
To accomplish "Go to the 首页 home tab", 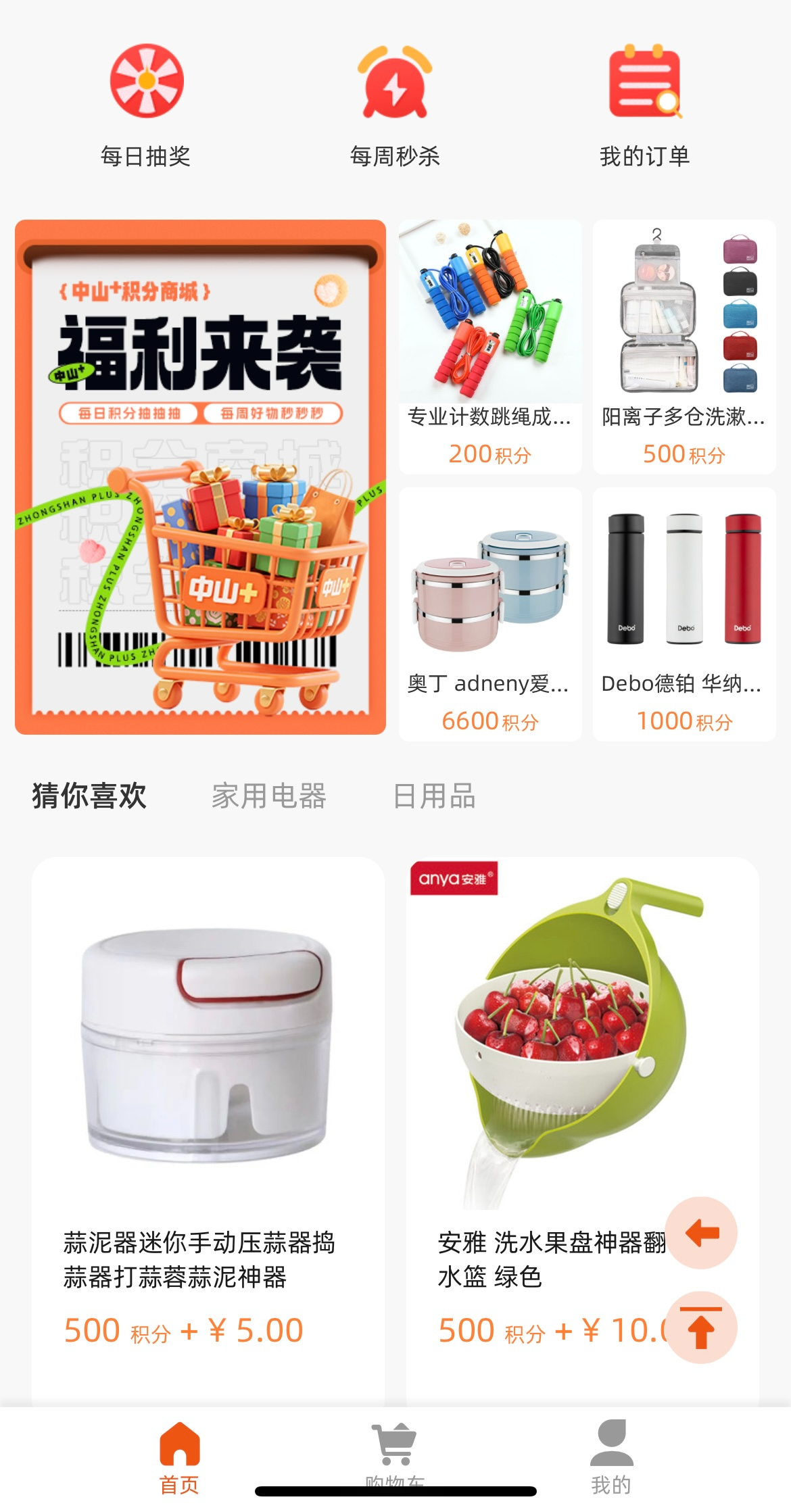I will pos(179,1457).
